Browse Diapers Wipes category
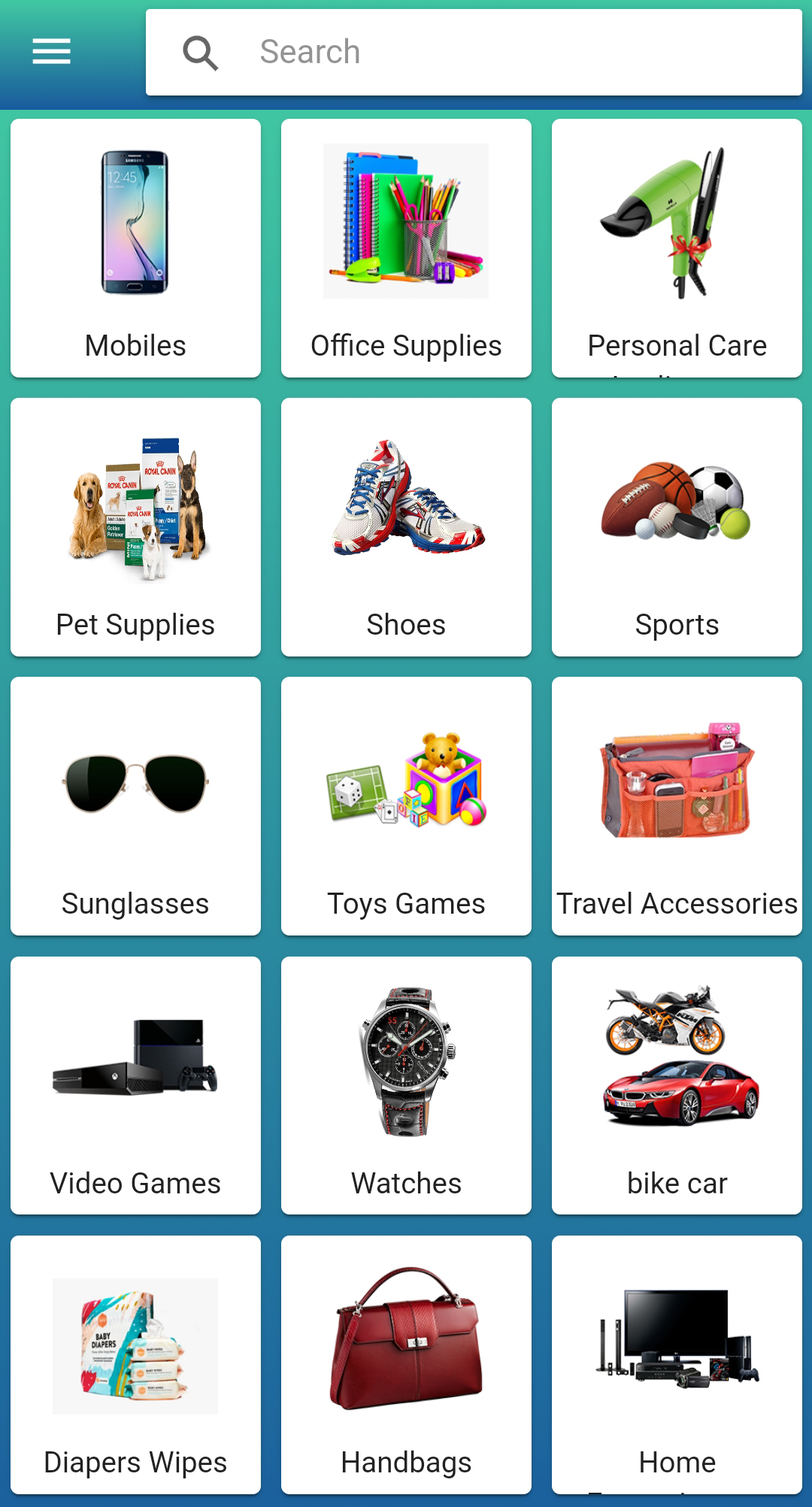812x1507 pixels. tap(135, 1365)
